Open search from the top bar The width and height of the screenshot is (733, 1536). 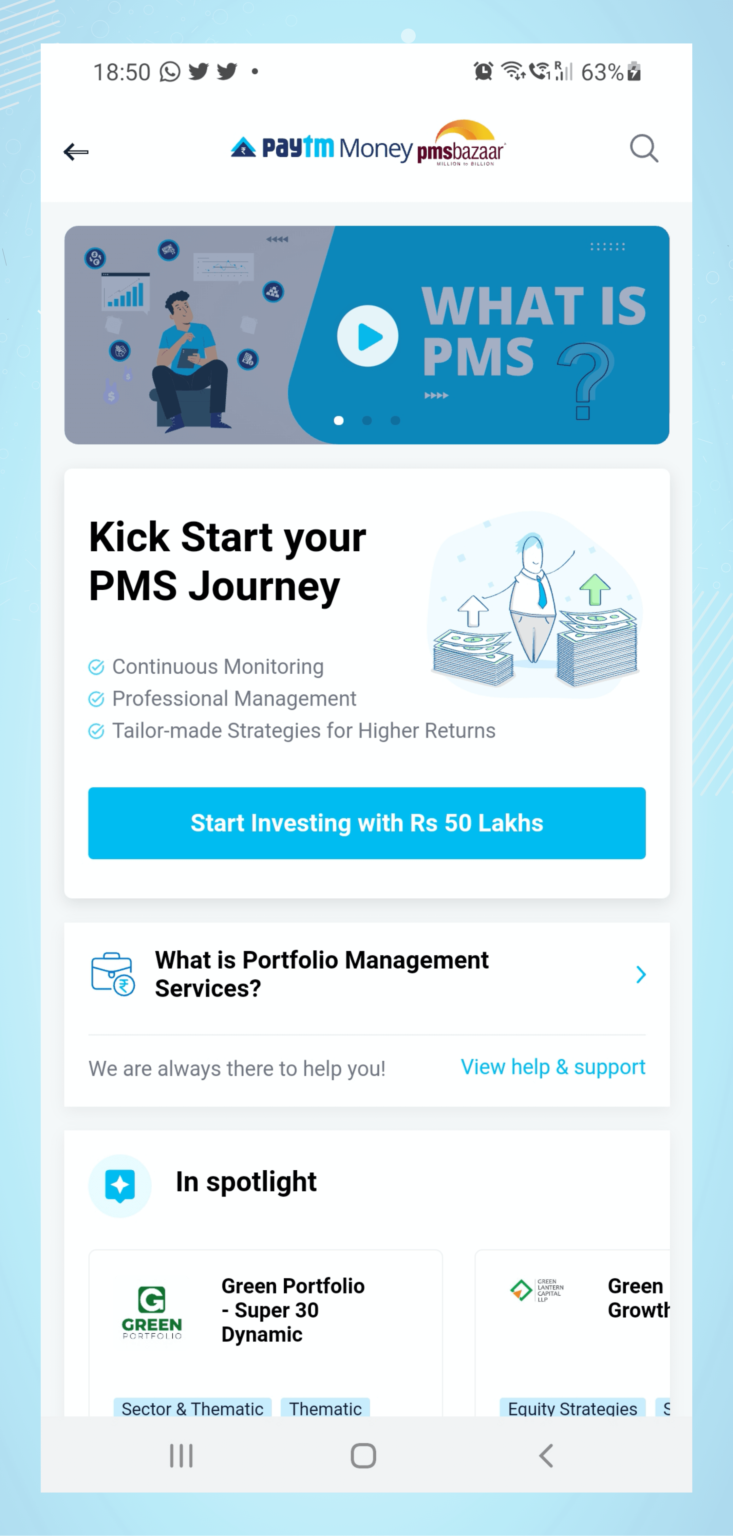[x=643, y=148]
